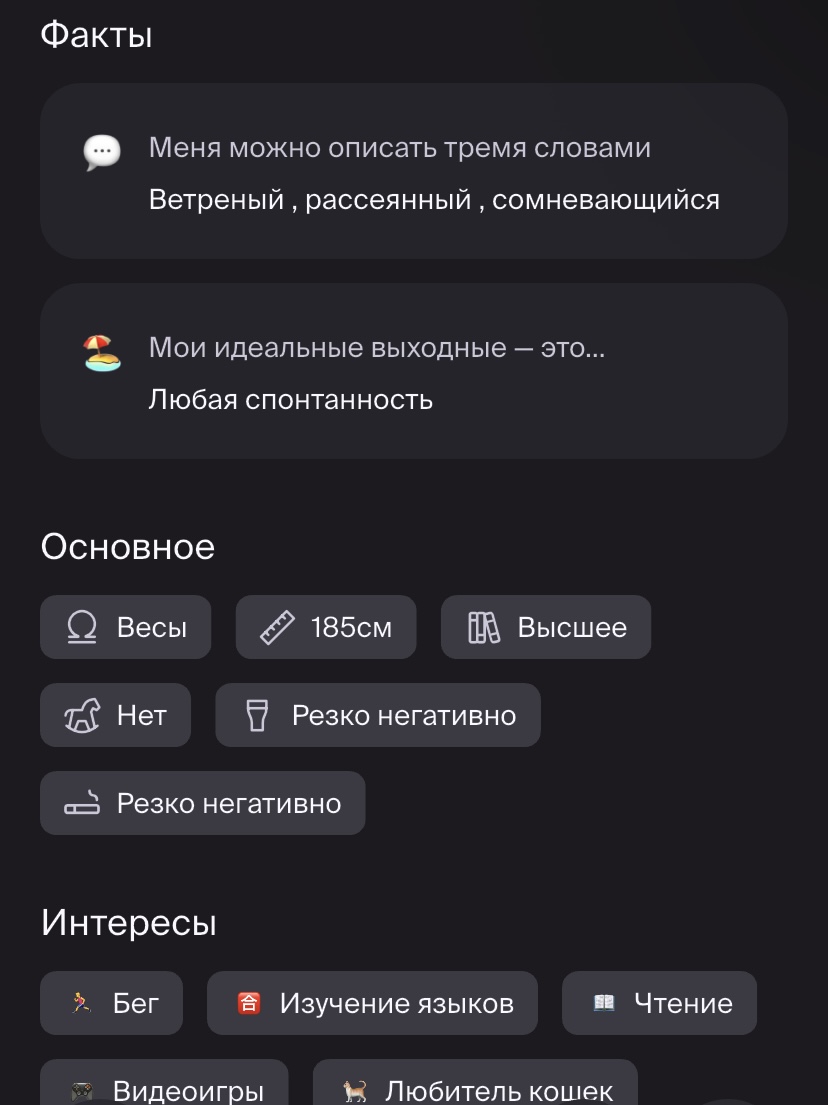This screenshot has width=828, height=1105.
Task: Select Резко негативно chip with glass icon
Action: [x=378, y=715]
